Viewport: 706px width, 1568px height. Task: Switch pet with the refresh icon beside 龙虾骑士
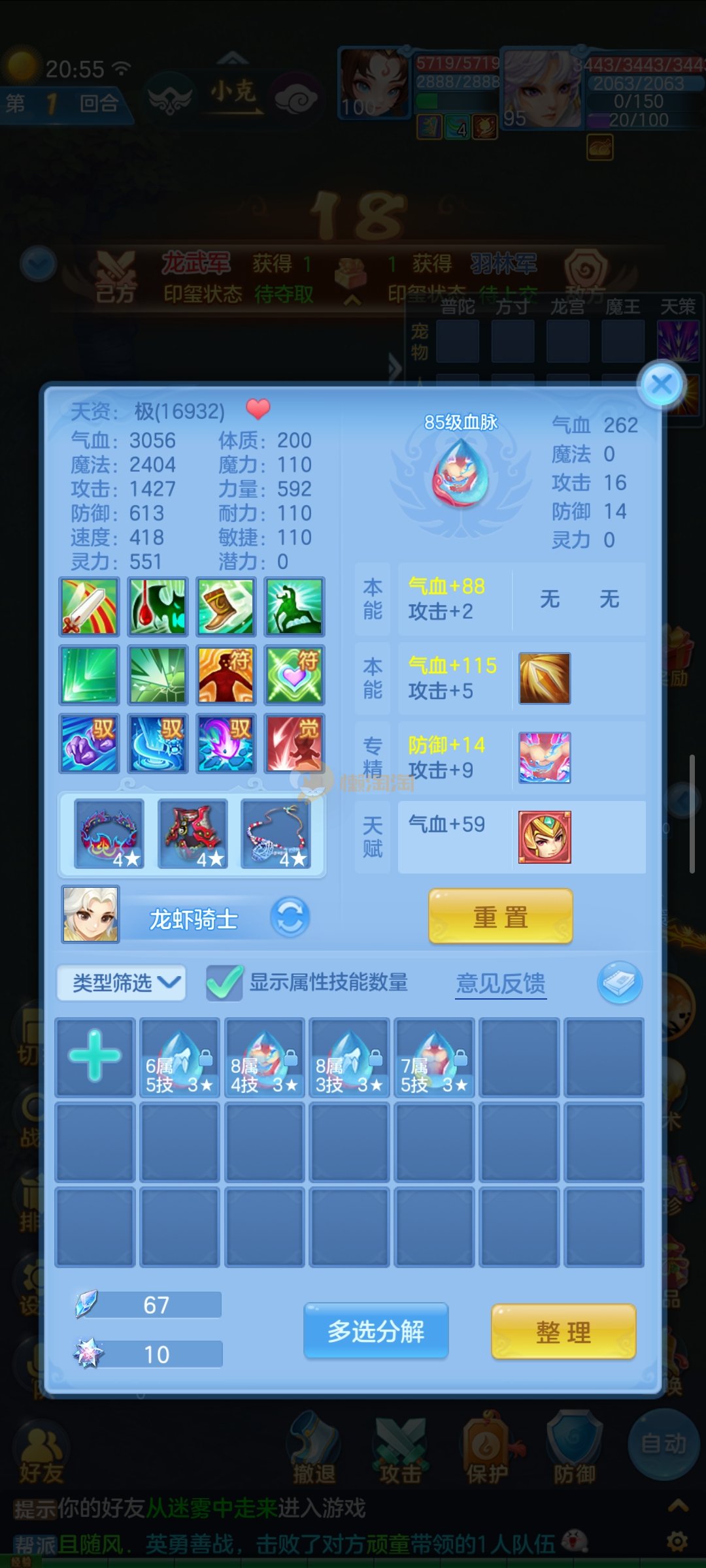290,917
